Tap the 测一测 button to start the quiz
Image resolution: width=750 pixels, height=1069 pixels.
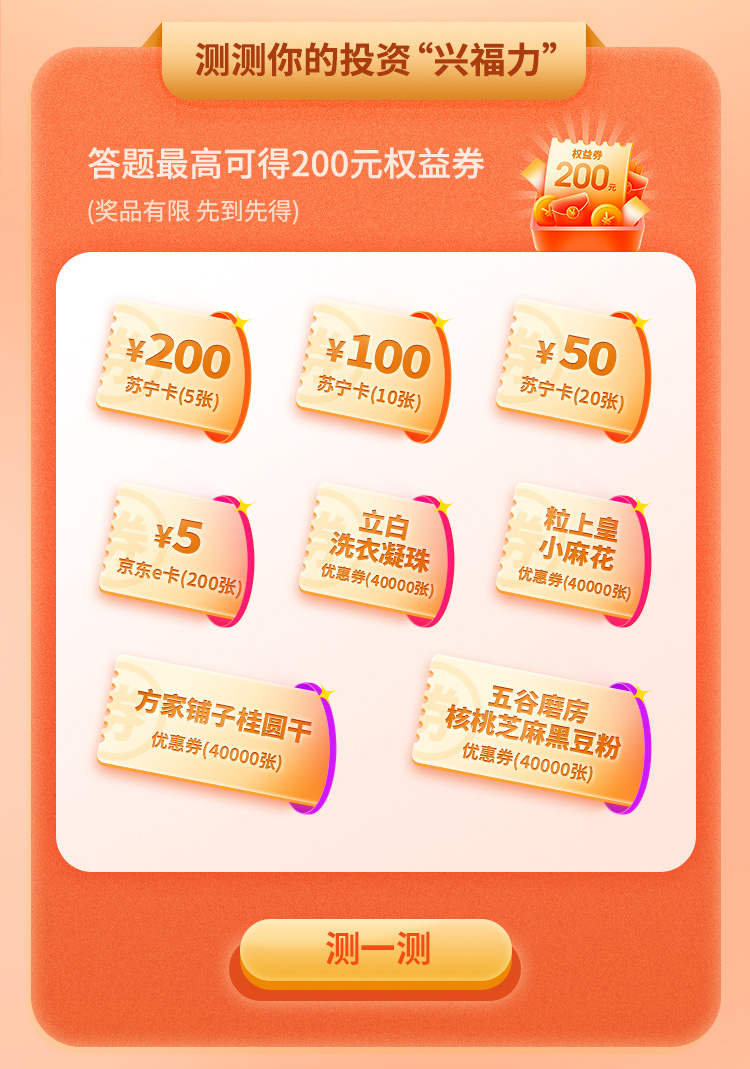point(376,950)
